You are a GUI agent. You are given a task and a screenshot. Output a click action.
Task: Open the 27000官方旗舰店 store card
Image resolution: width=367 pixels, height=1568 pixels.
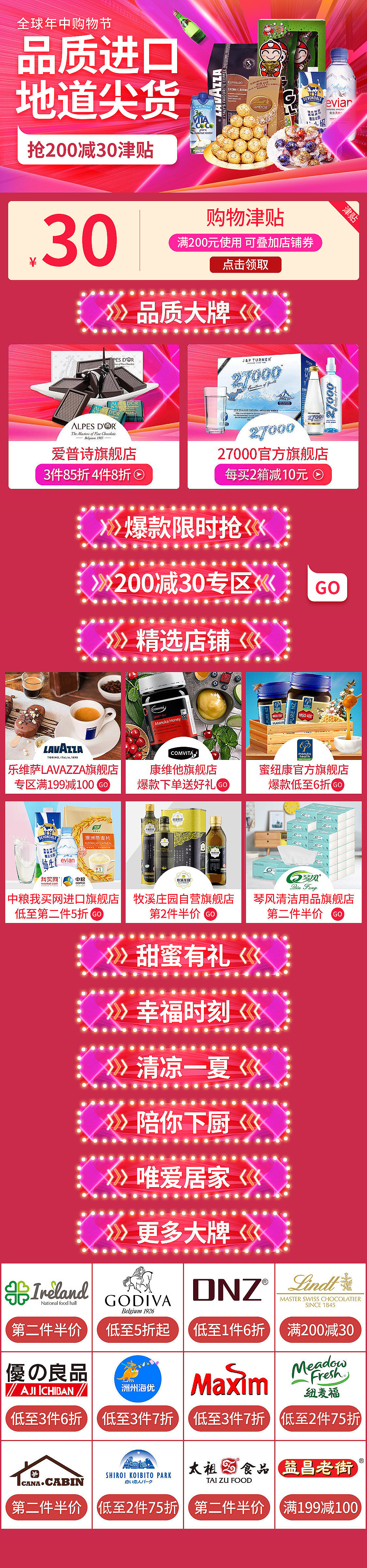273,416
